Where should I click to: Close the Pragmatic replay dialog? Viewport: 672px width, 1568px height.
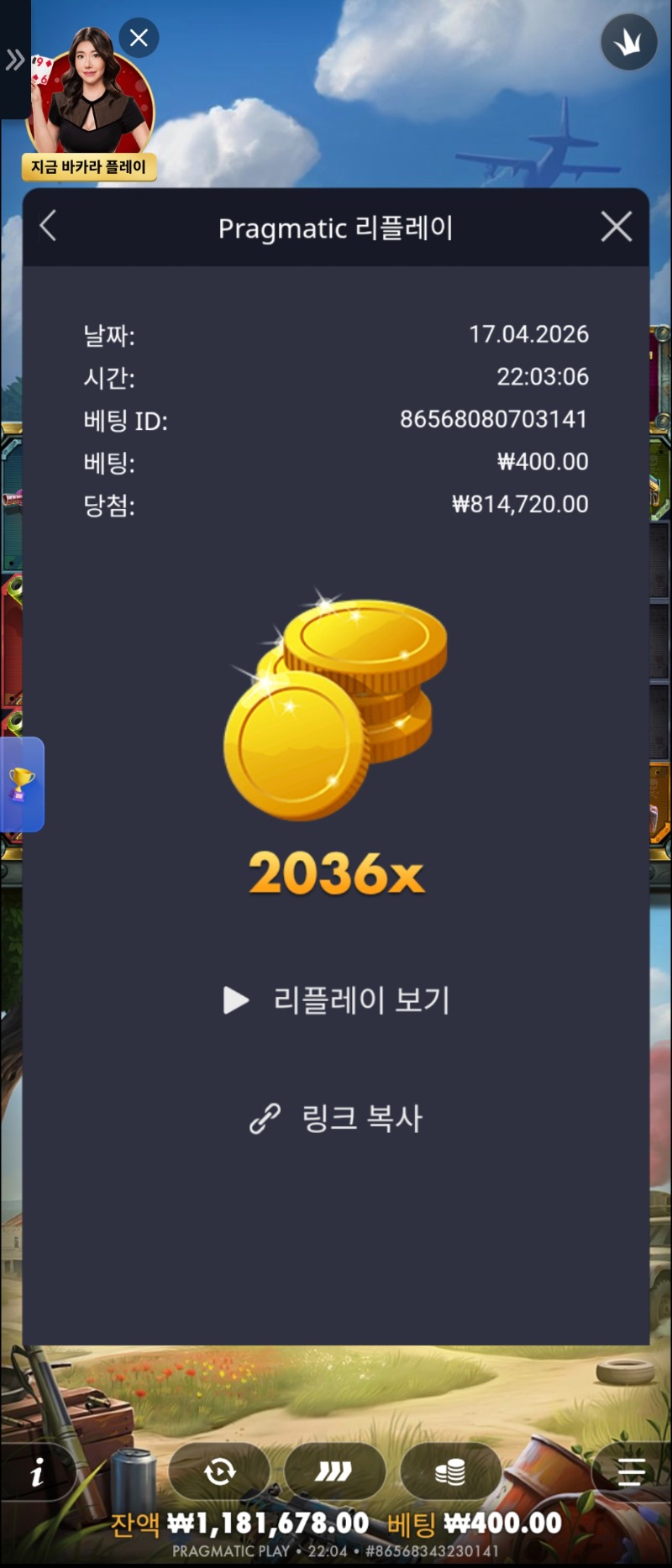tap(616, 227)
